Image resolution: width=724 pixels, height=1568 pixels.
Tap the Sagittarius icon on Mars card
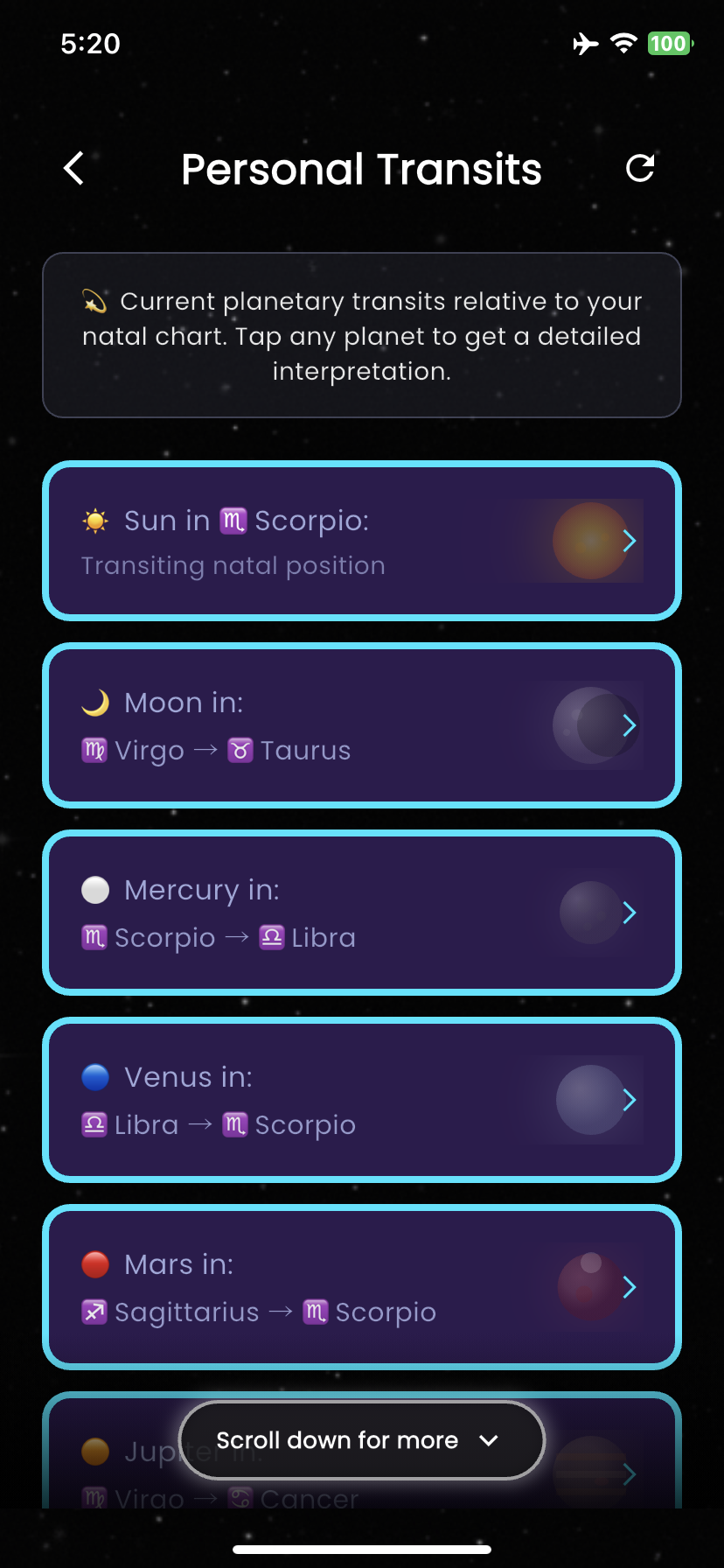(94, 1312)
